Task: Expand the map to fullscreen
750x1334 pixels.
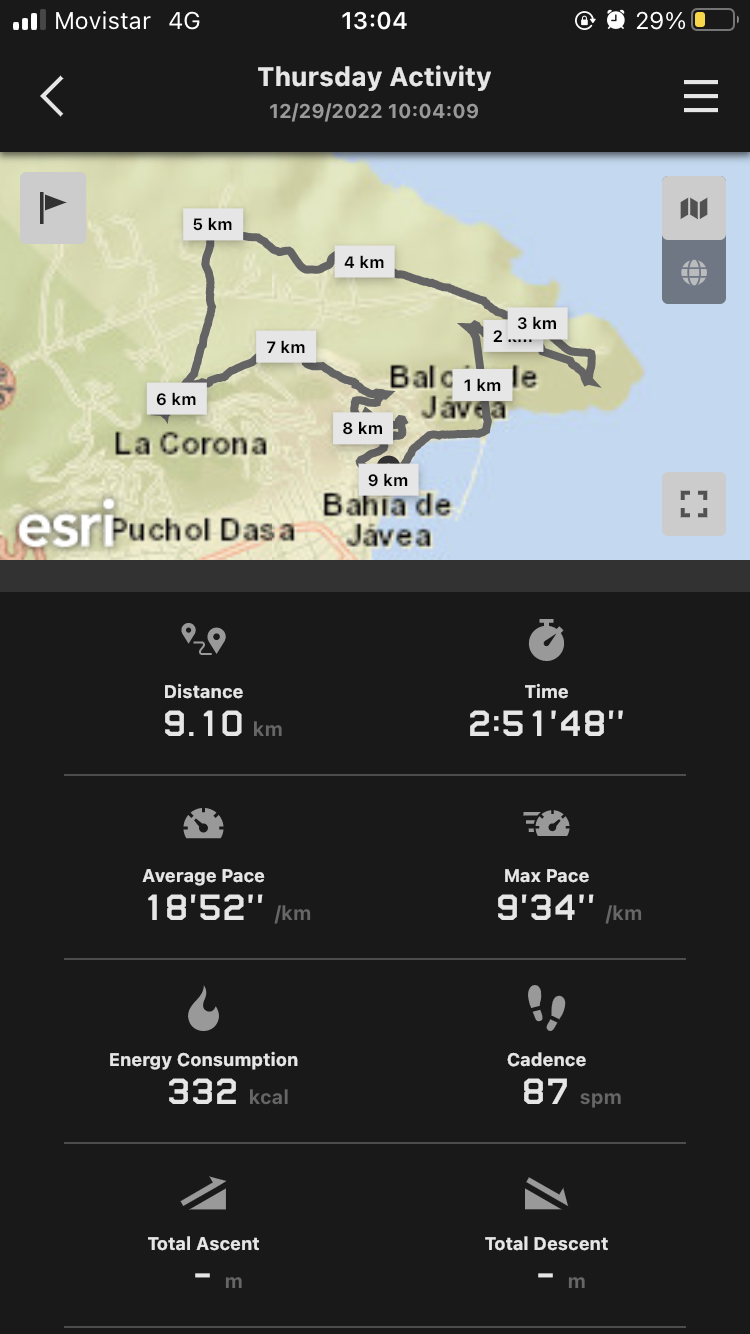Action: (x=694, y=504)
